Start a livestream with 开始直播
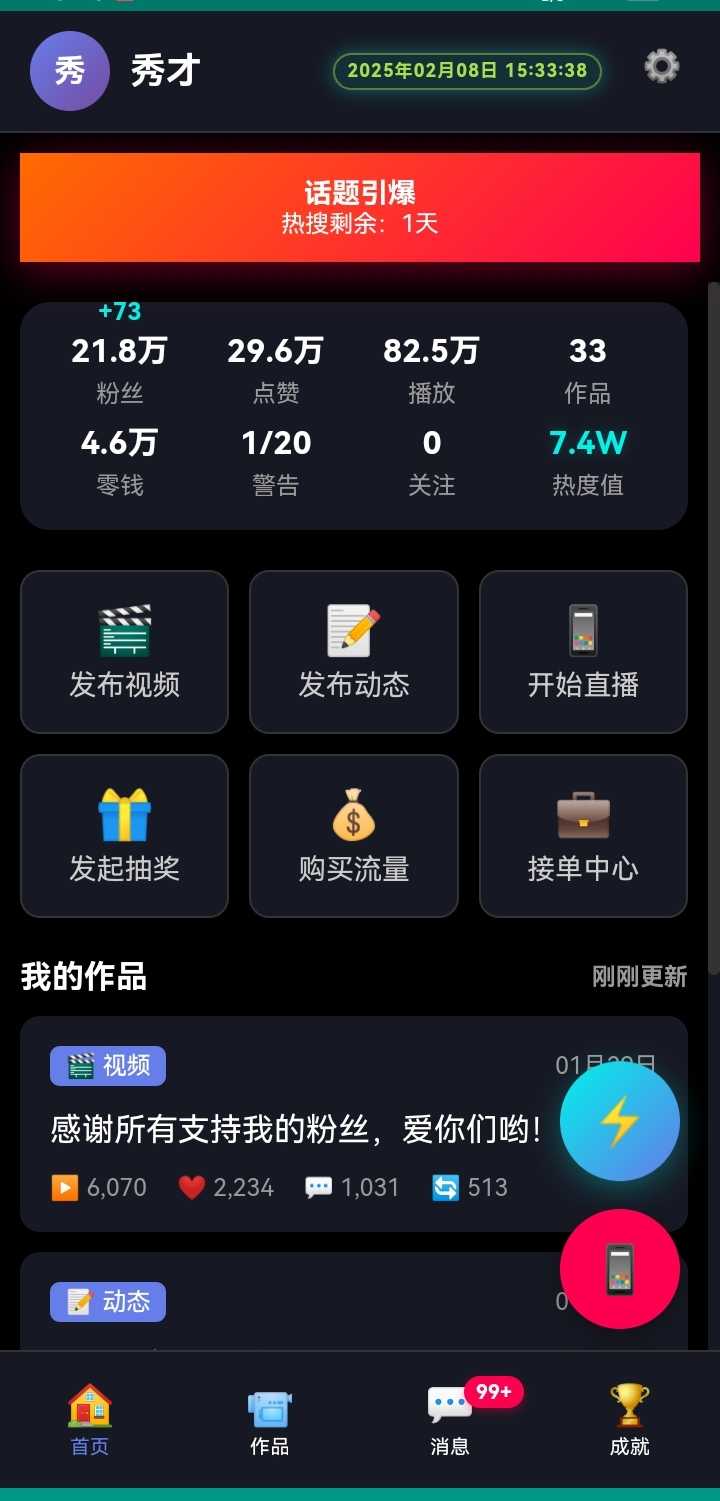This screenshot has width=720, height=1501. (x=583, y=652)
